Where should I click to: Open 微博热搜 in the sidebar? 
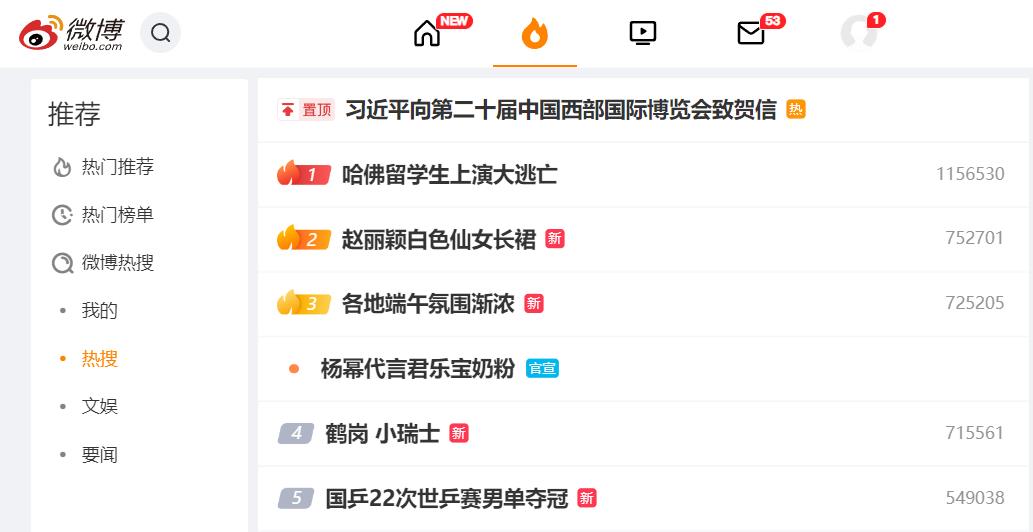(117, 263)
